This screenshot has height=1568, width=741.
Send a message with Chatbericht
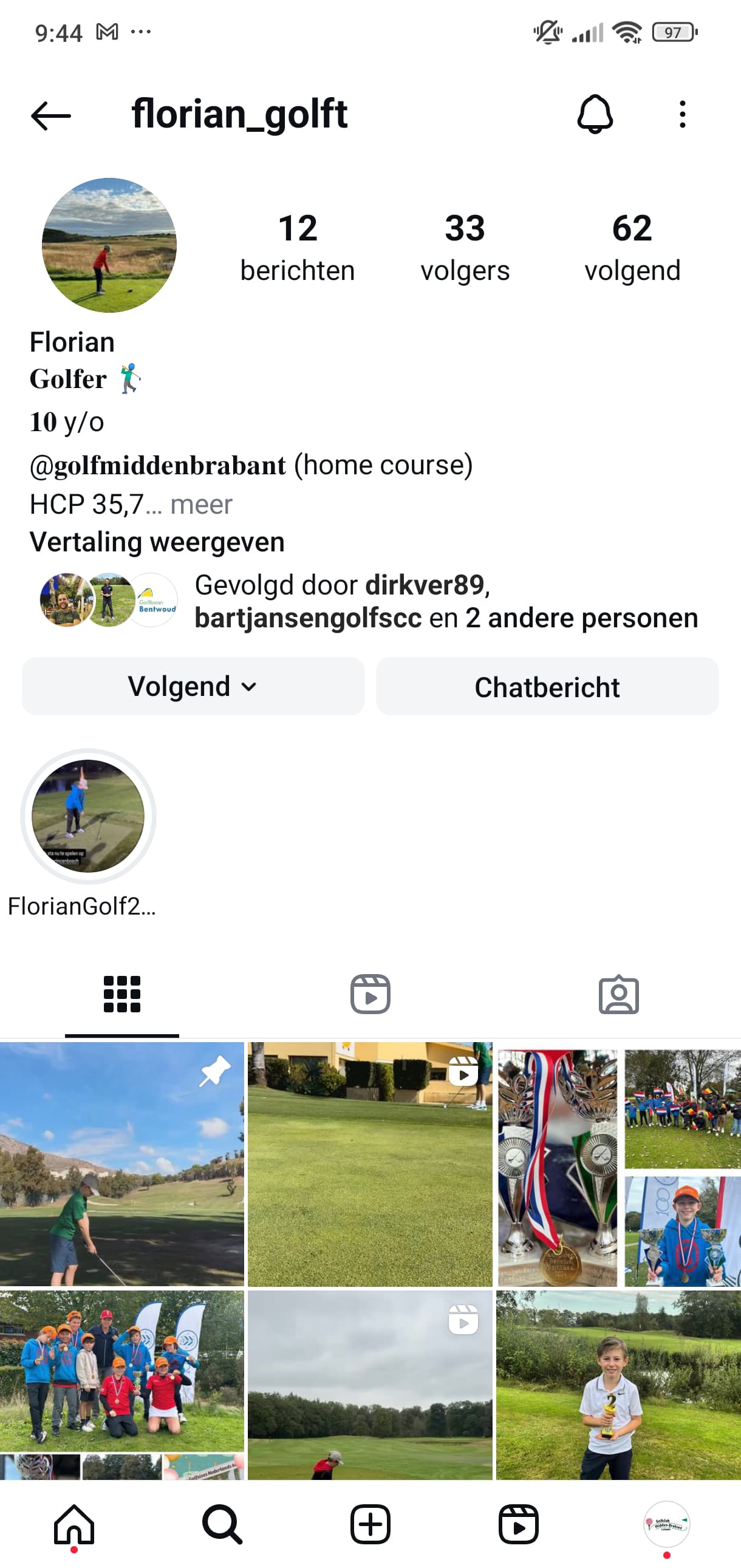(x=547, y=687)
